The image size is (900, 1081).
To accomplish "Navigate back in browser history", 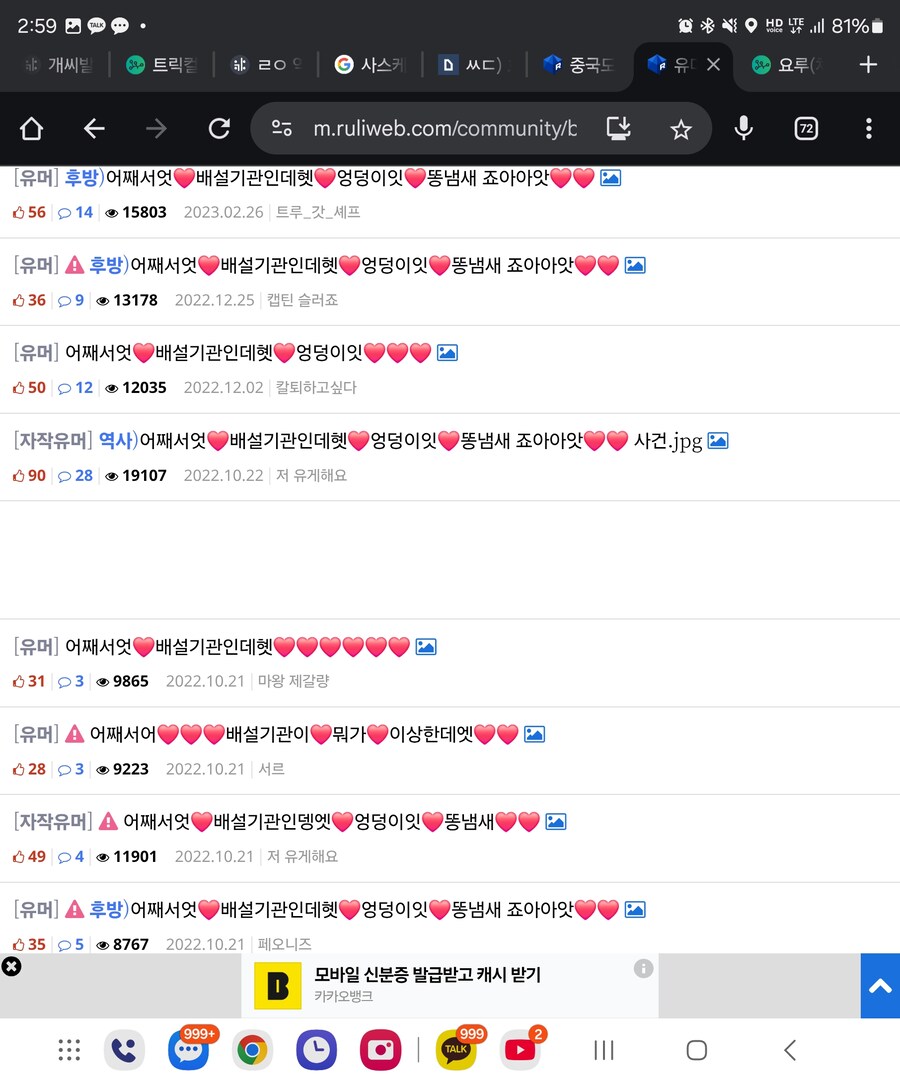I will pos(94,128).
